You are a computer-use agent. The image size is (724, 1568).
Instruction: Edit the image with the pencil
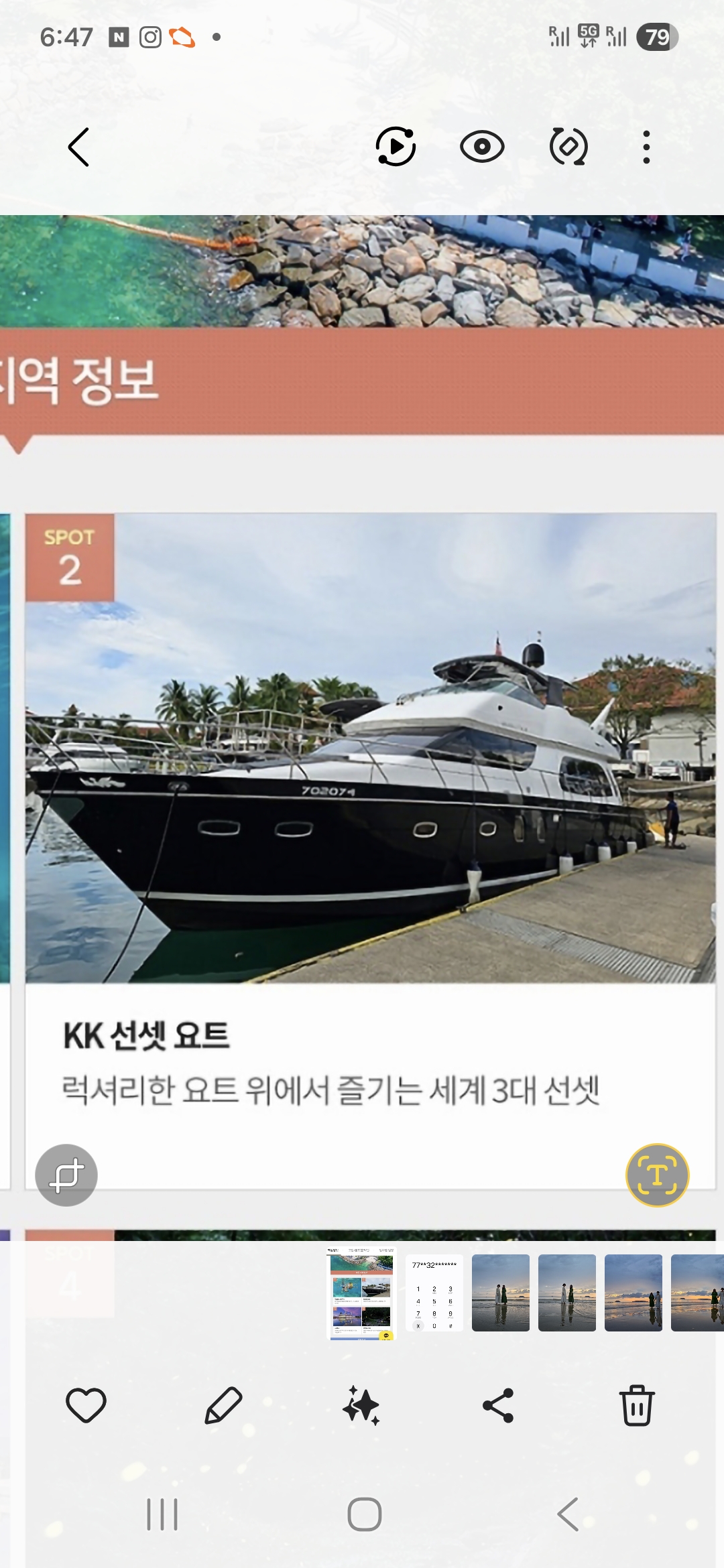(223, 1405)
